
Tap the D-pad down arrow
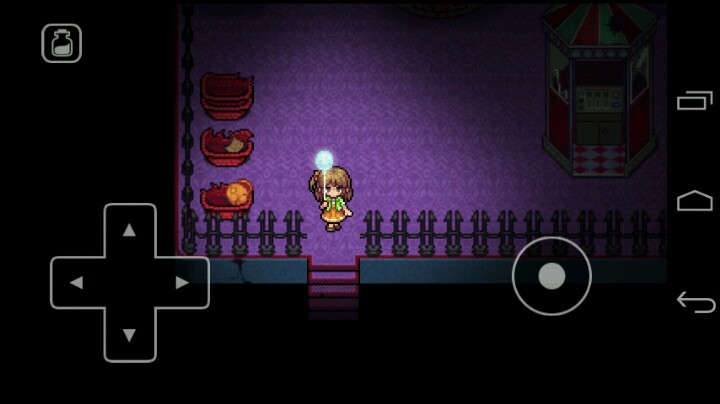point(130,336)
